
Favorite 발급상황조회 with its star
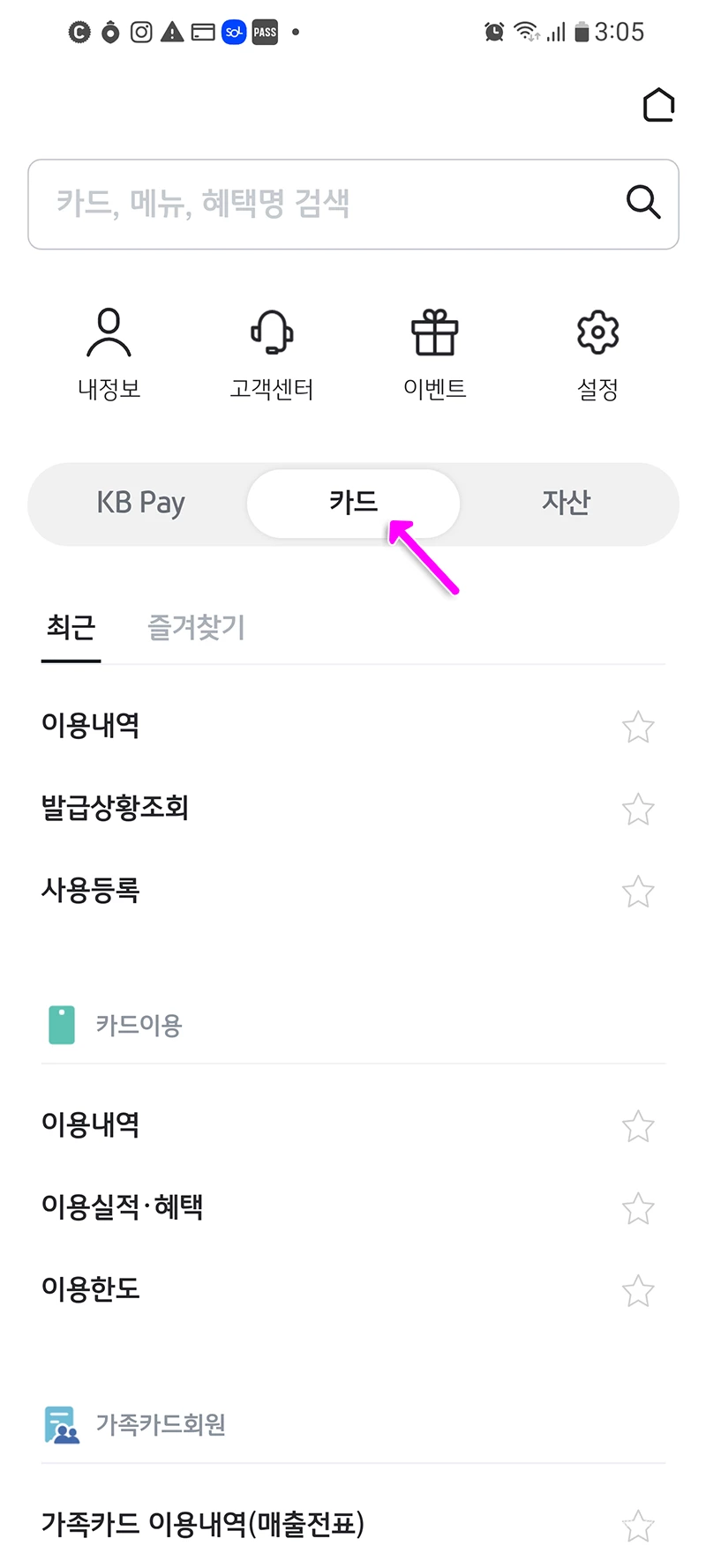point(638,809)
